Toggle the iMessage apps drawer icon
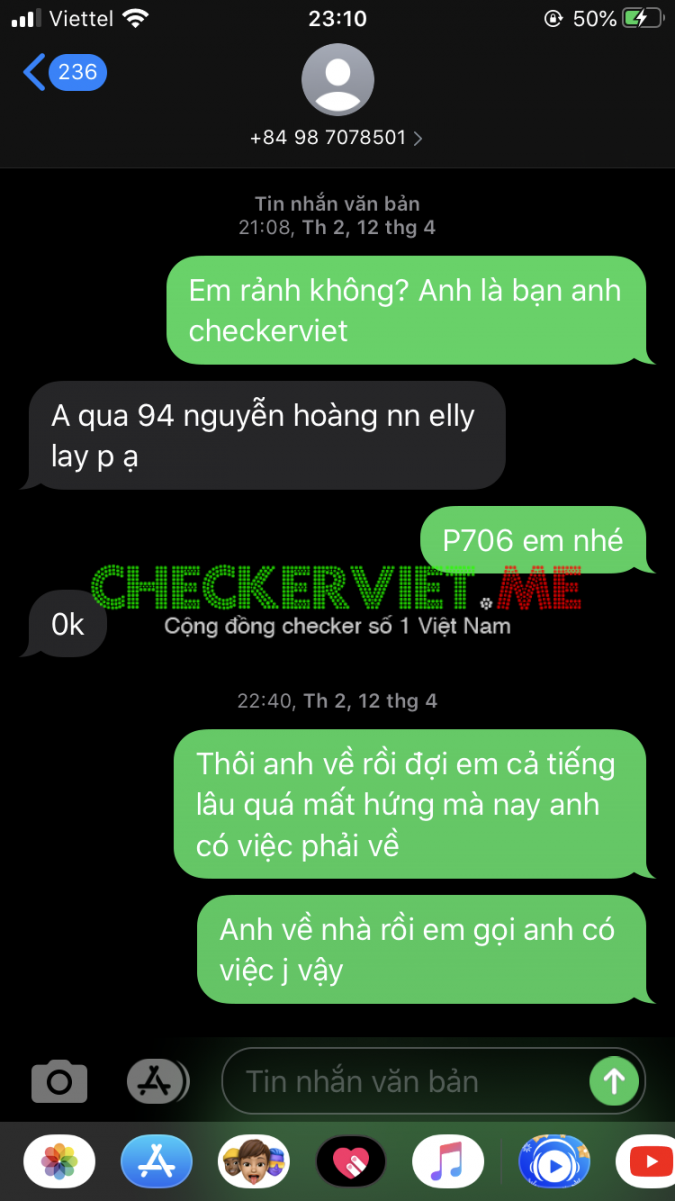This screenshot has height=1201, width=675. coord(156,1081)
